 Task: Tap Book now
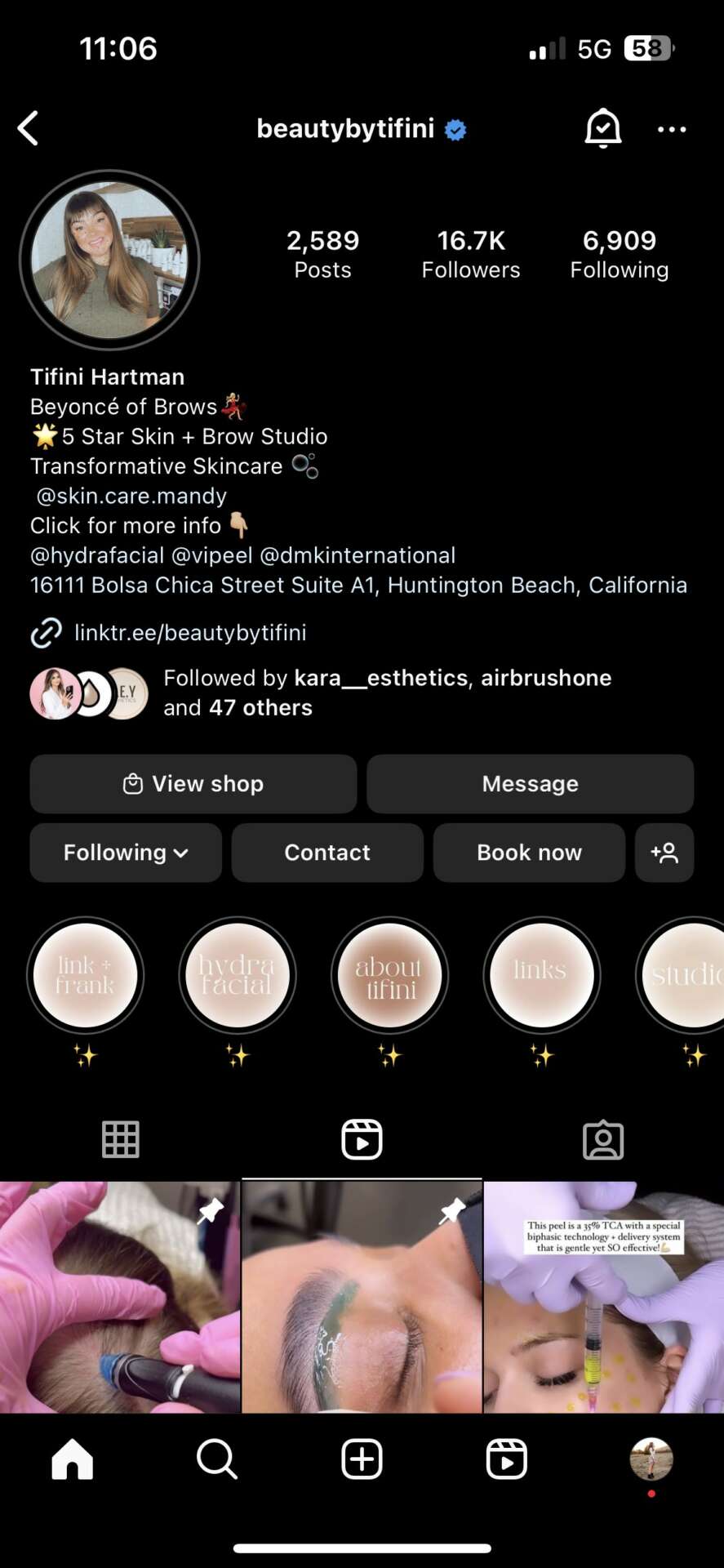pos(529,853)
